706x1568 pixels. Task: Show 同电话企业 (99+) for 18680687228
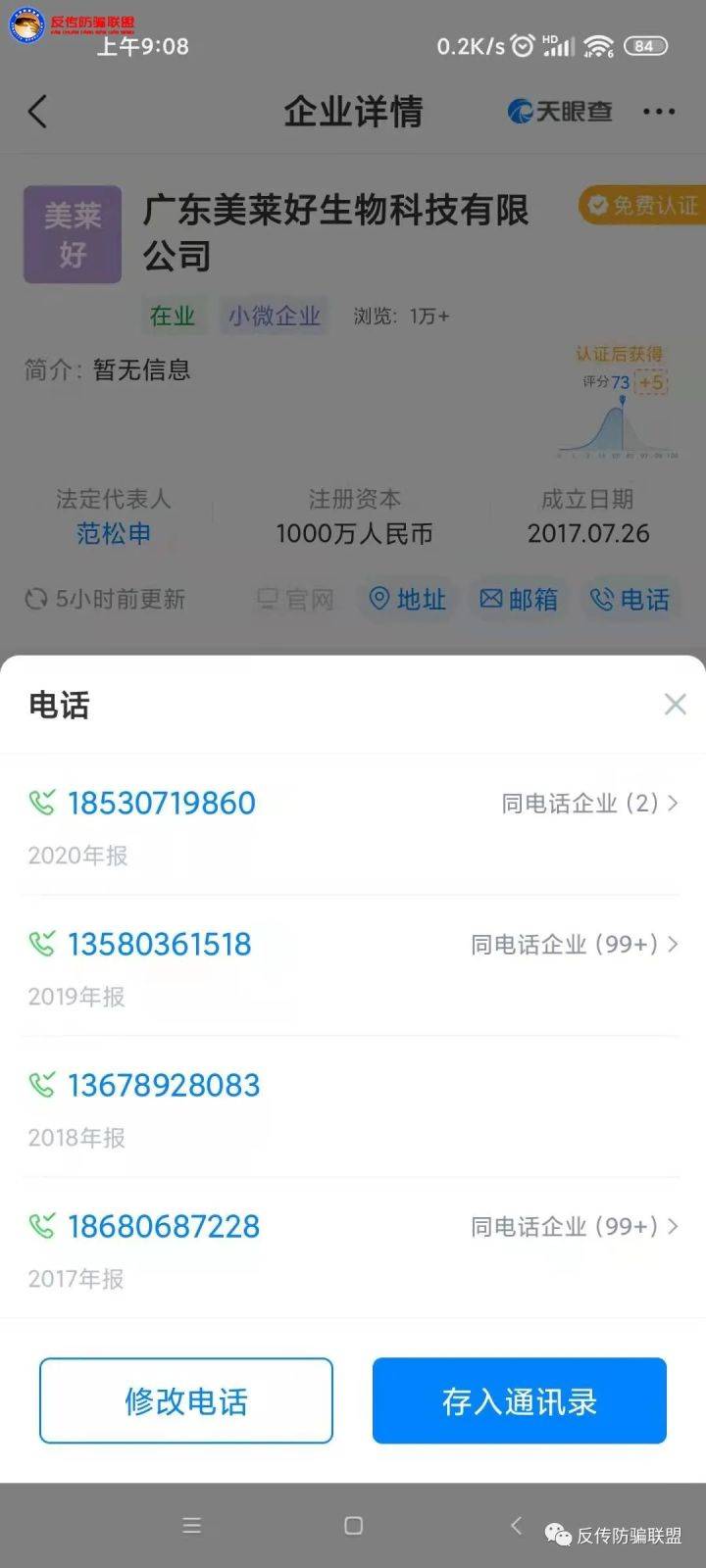pos(575,1227)
